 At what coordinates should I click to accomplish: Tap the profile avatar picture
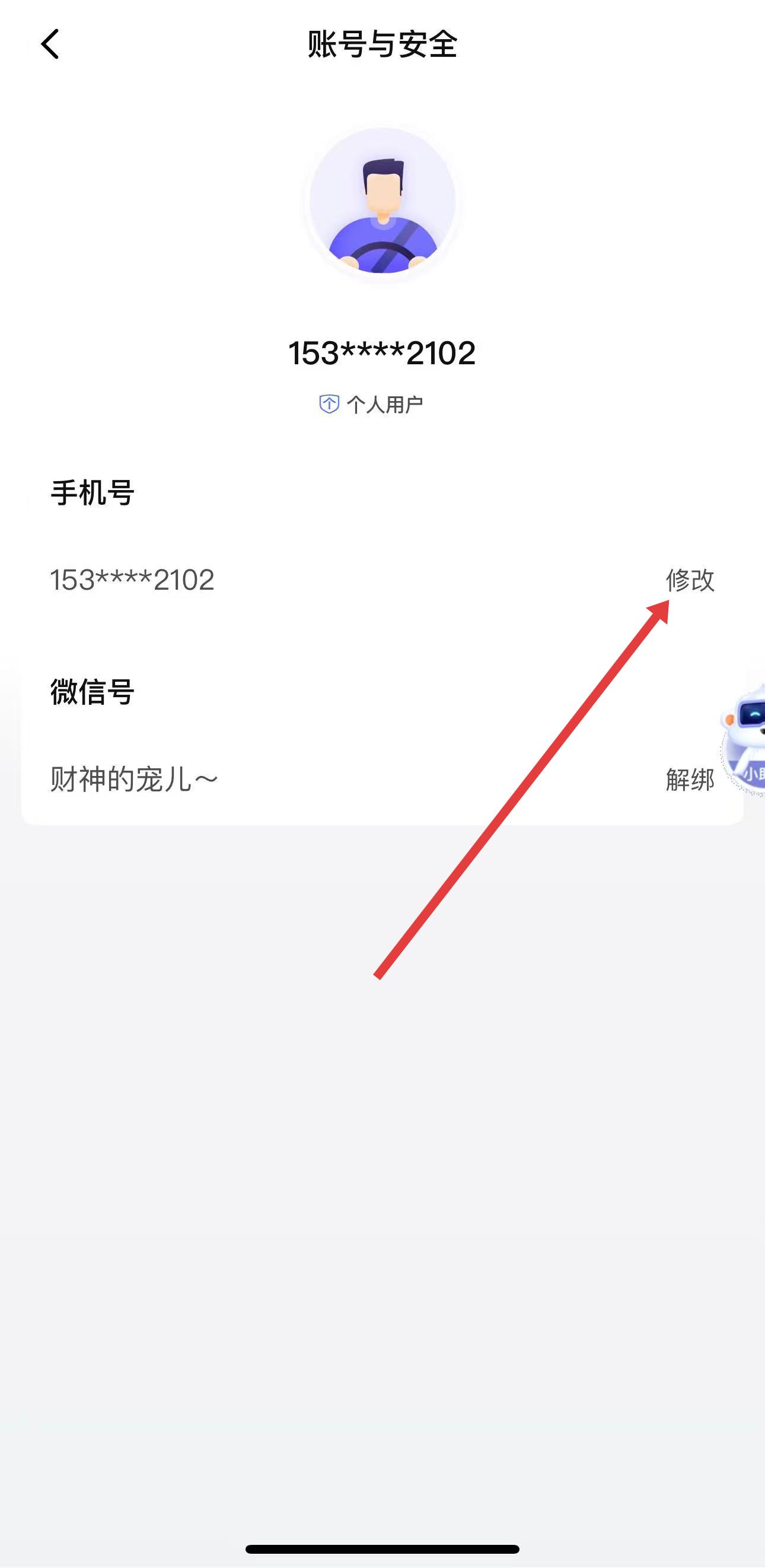pyautogui.click(x=382, y=202)
